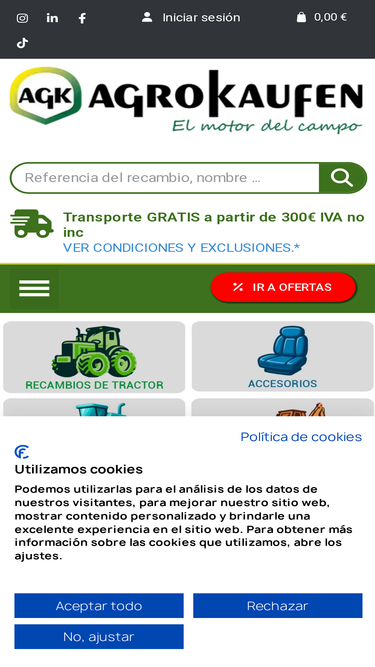Open Política de cookies link
The height and width of the screenshot is (667, 375).
click(301, 437)
